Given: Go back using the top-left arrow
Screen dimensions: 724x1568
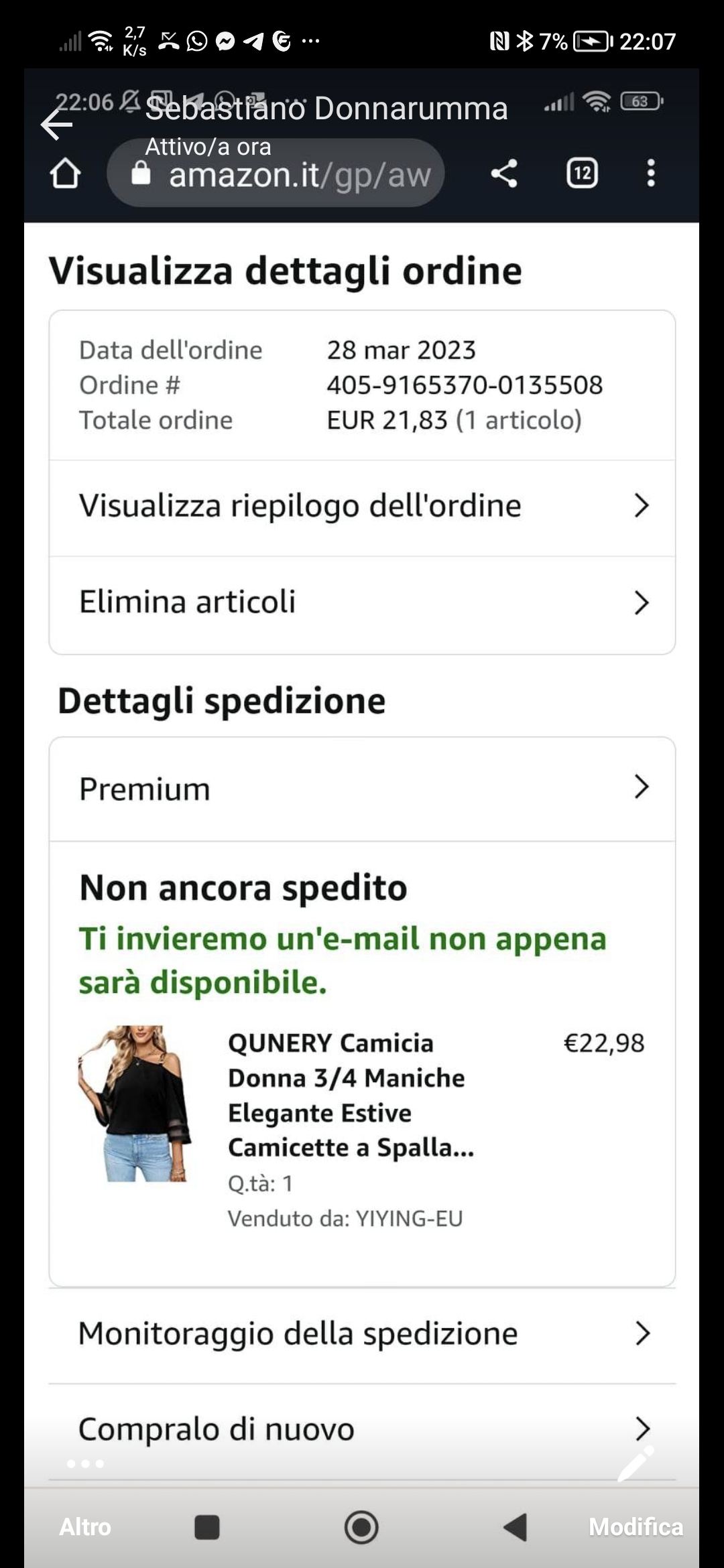Looking at the screenshot, I should 56,125.
